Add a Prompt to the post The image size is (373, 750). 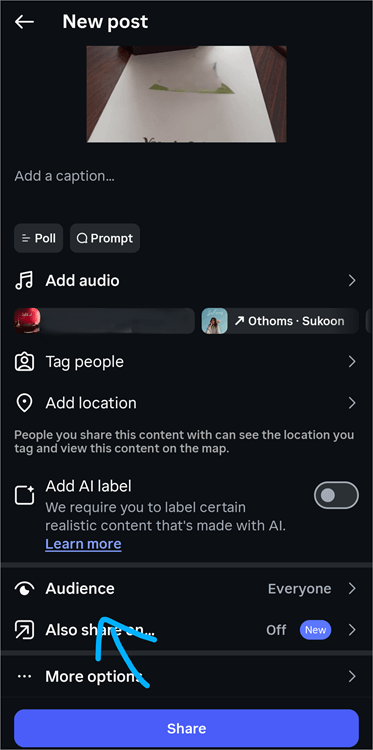[x=105, y=238]
